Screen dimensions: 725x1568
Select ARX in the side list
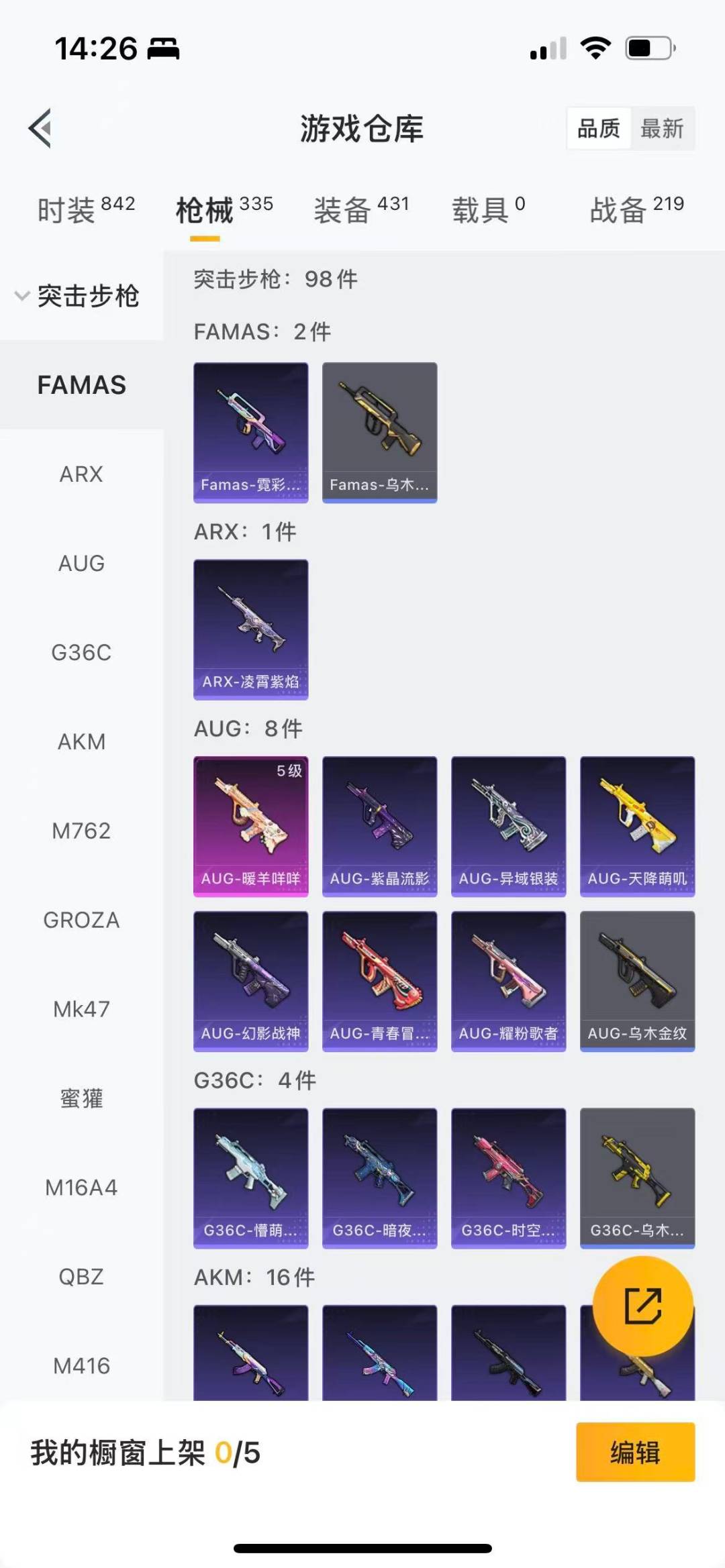click(81, 474)
